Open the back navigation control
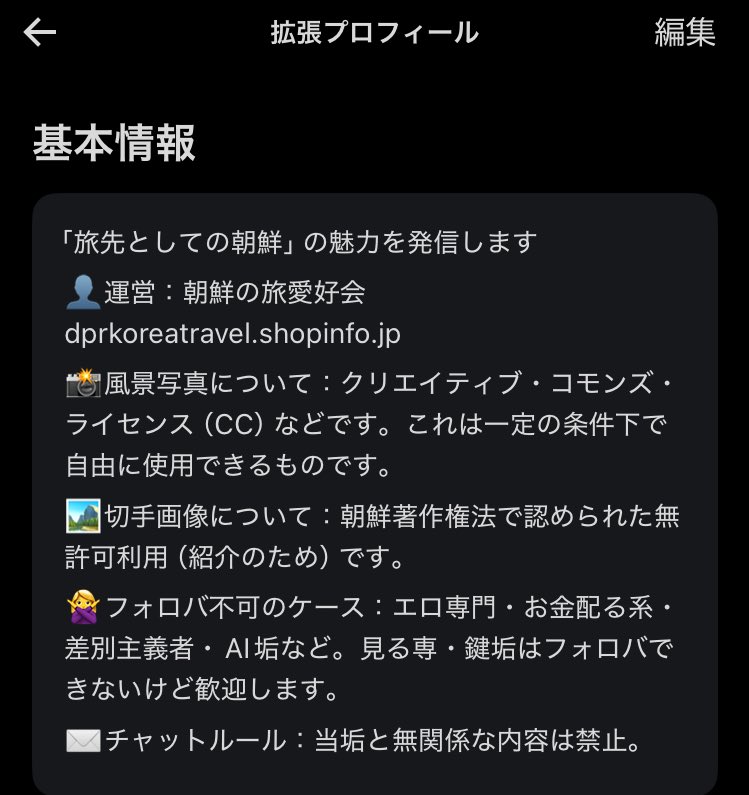The width and height of the screenshot is (749, 795). click(37, 33)
